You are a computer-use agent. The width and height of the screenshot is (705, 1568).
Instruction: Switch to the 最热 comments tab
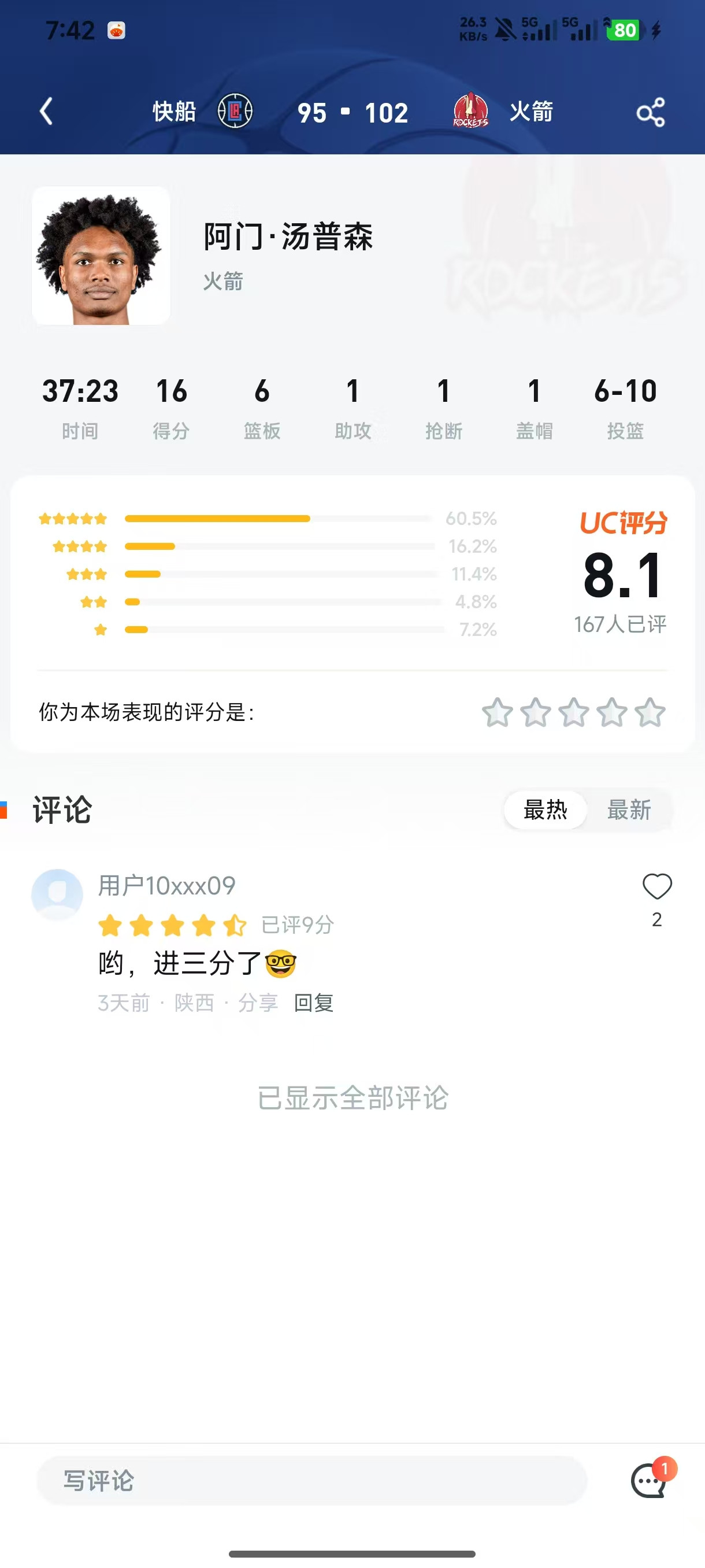(544, 810)
